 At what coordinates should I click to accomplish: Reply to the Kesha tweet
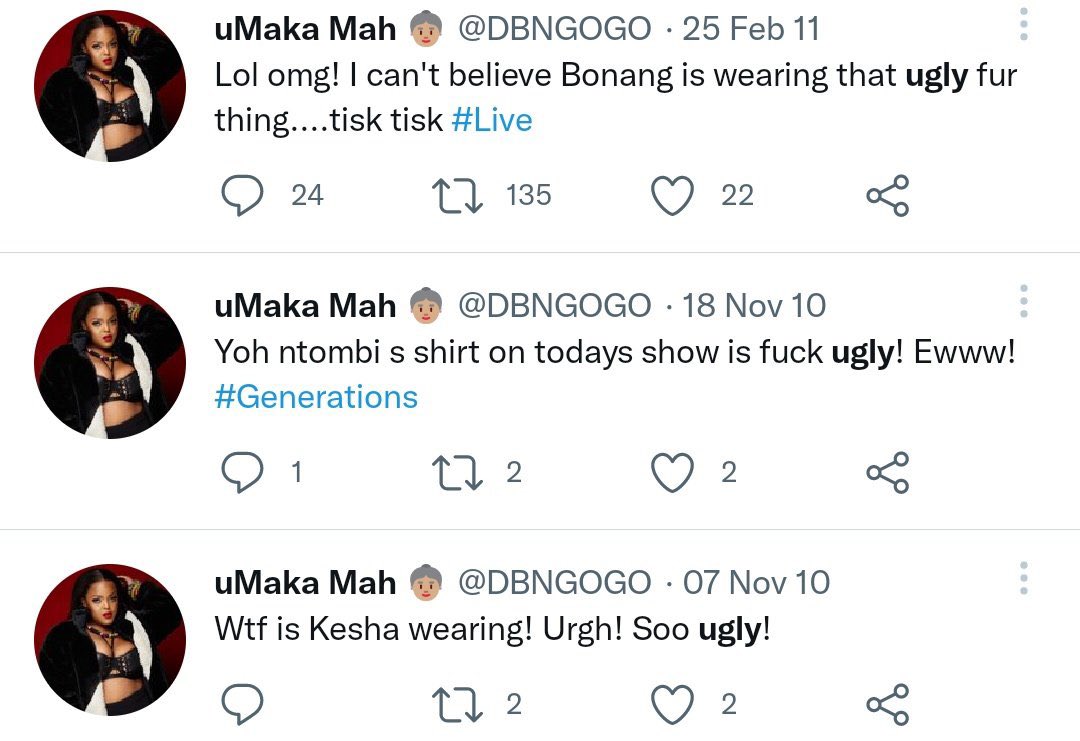coord(241,705)
